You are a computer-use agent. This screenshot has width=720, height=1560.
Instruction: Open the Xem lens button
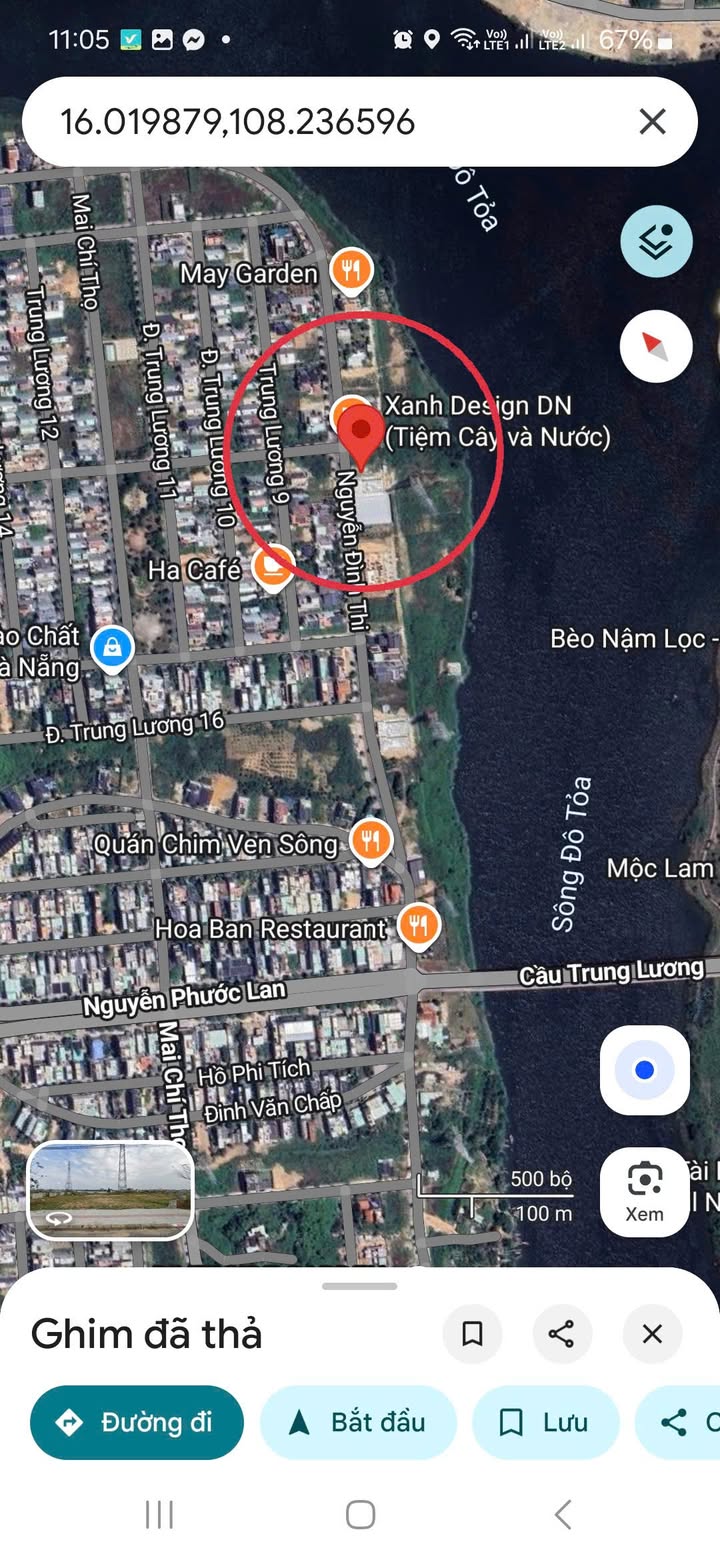pos(645,1193)
